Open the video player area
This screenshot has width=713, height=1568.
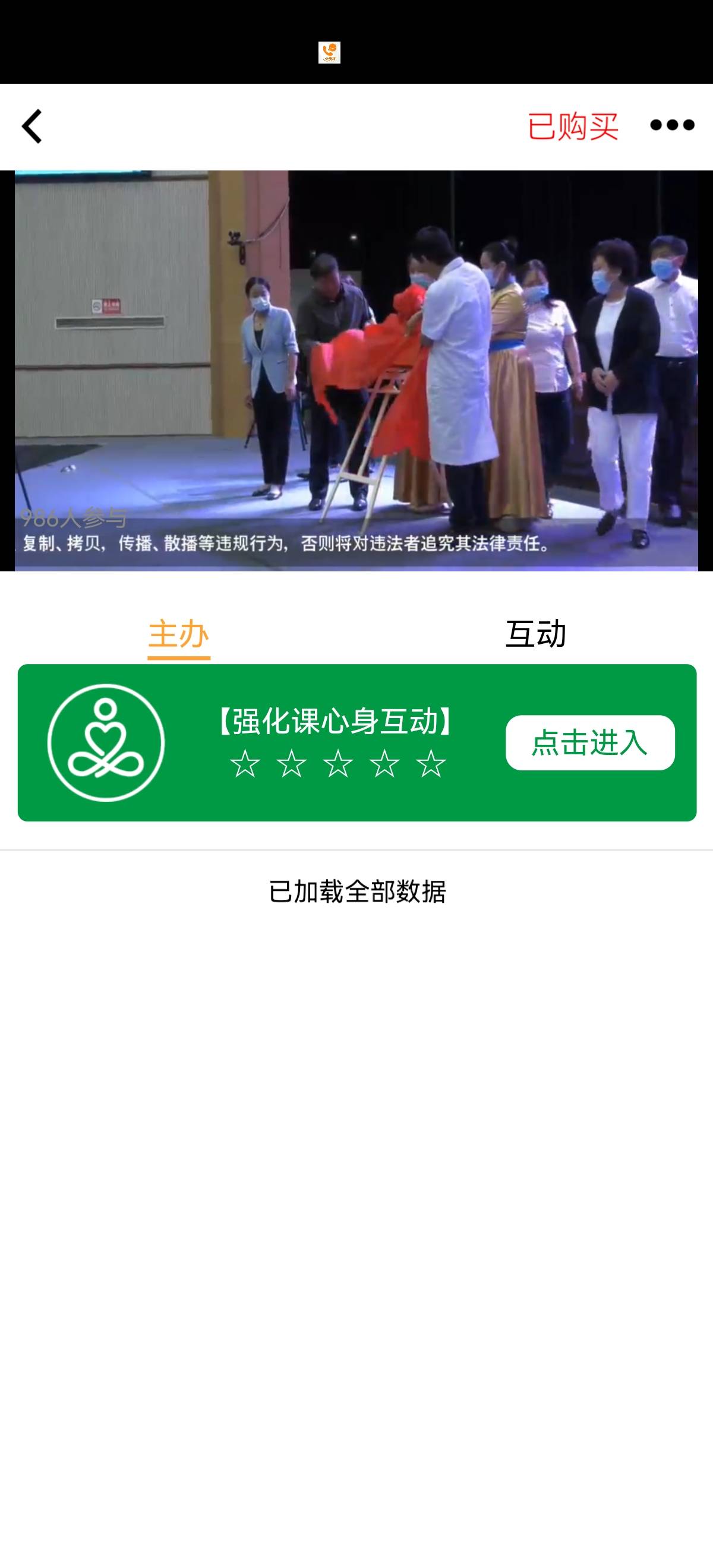point(356,371)
